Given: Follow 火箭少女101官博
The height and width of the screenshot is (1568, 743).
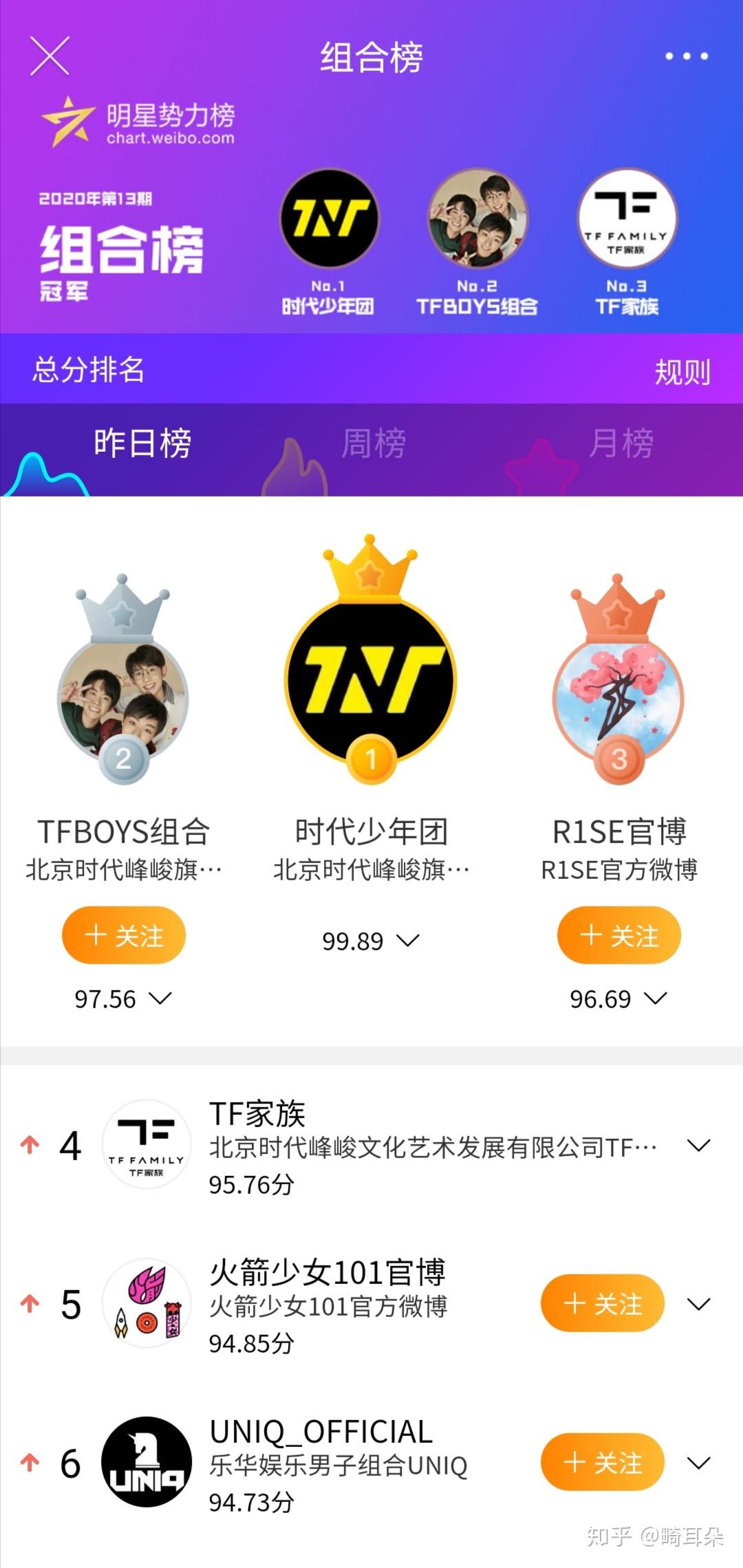Looking at the screenshot, I should click(x=602, y=1303).
